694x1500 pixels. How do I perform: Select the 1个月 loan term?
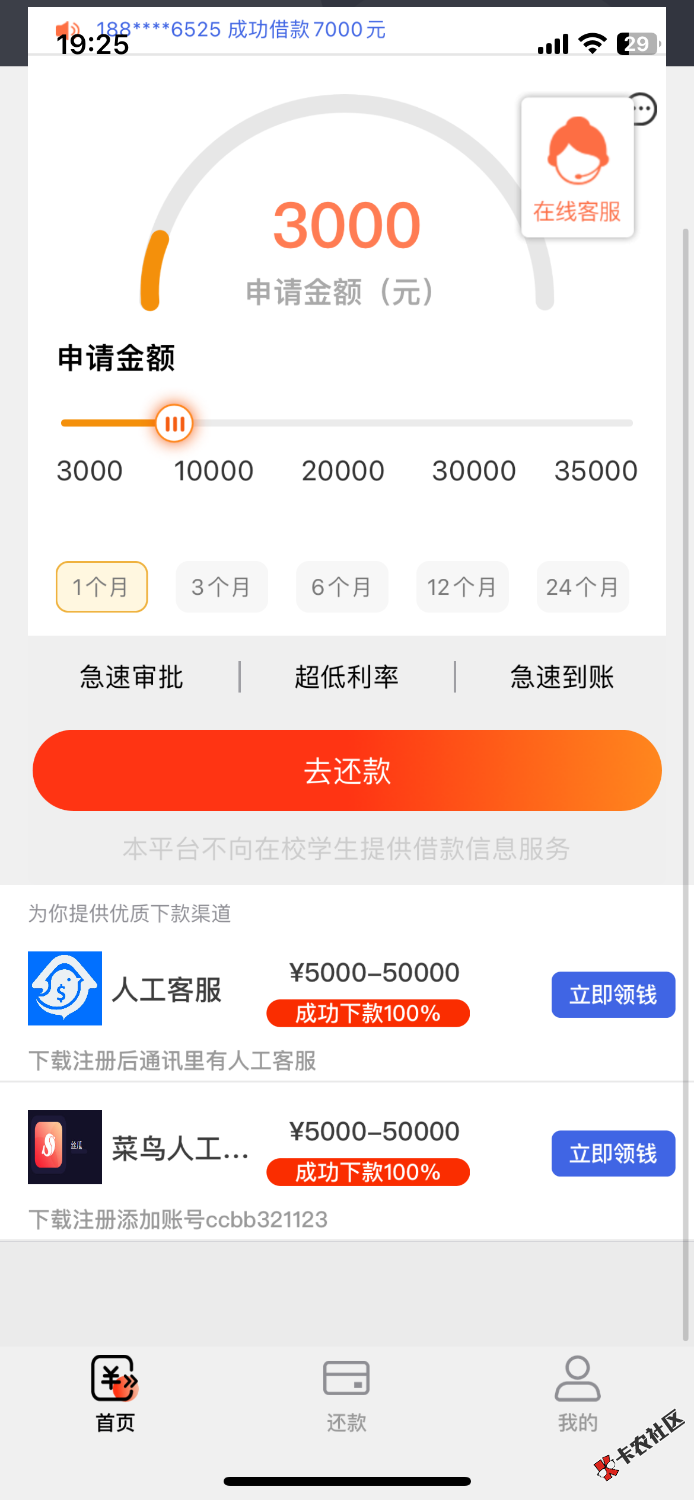point(101,587)
